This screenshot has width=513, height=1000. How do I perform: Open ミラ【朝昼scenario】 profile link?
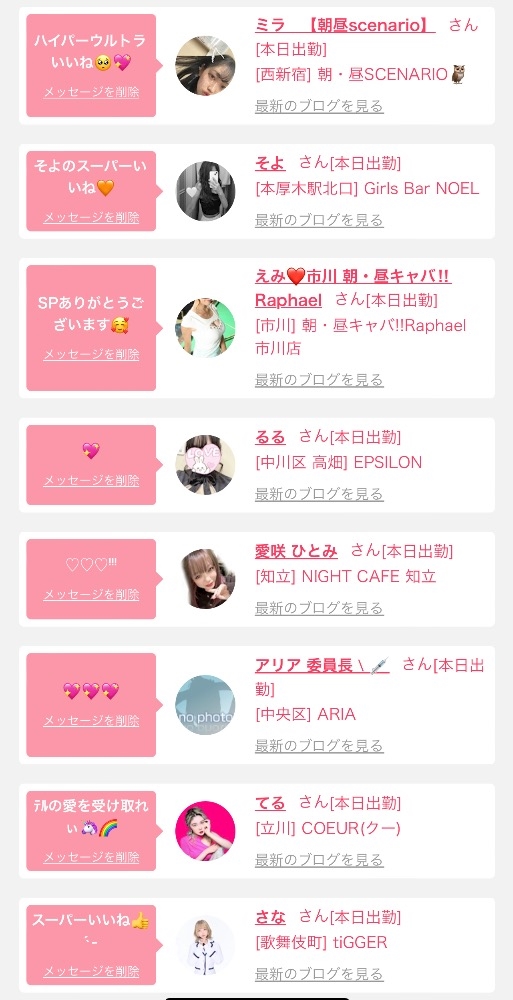click(x=345, y=25)
